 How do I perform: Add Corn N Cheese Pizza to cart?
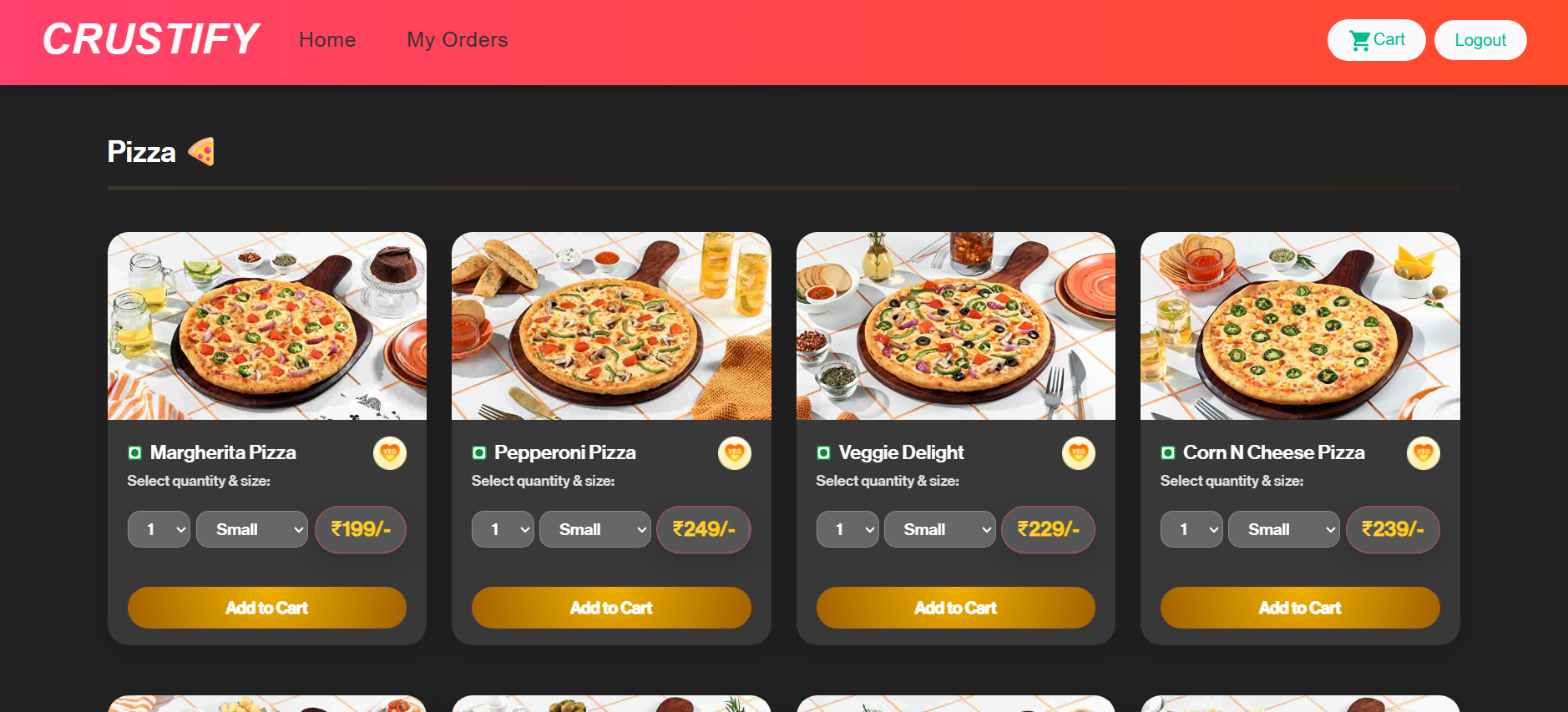[x=1299, y=608]
